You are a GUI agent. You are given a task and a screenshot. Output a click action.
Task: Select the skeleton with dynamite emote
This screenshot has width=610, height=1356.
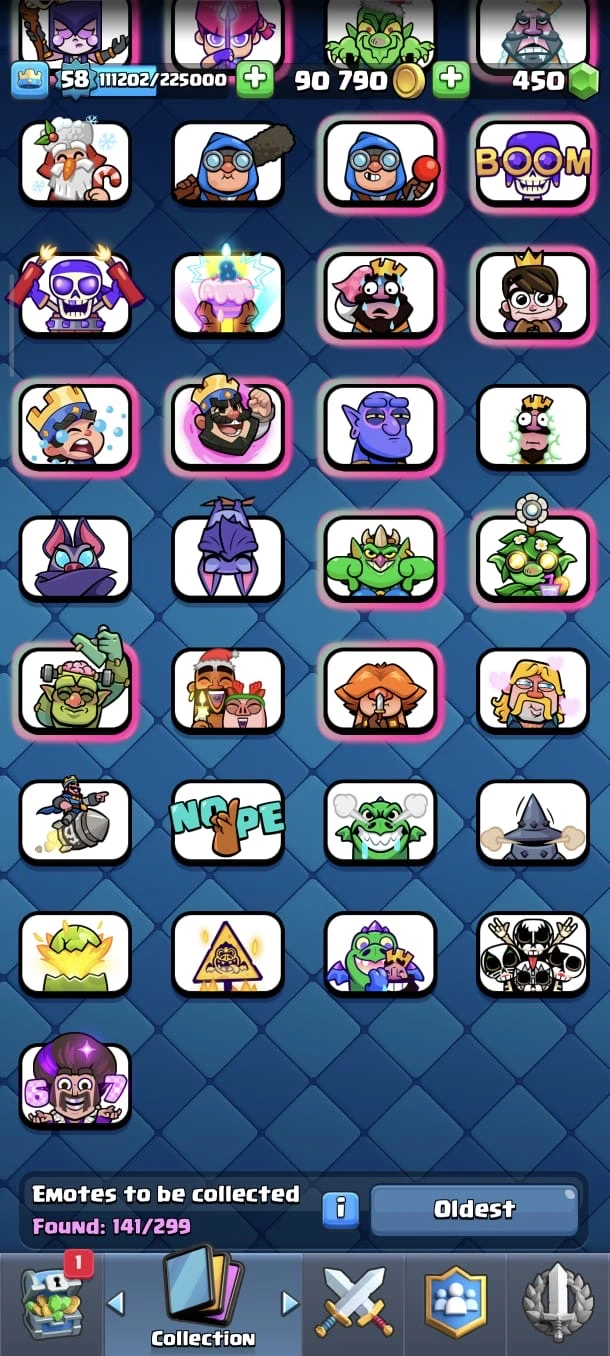(75, 294)
